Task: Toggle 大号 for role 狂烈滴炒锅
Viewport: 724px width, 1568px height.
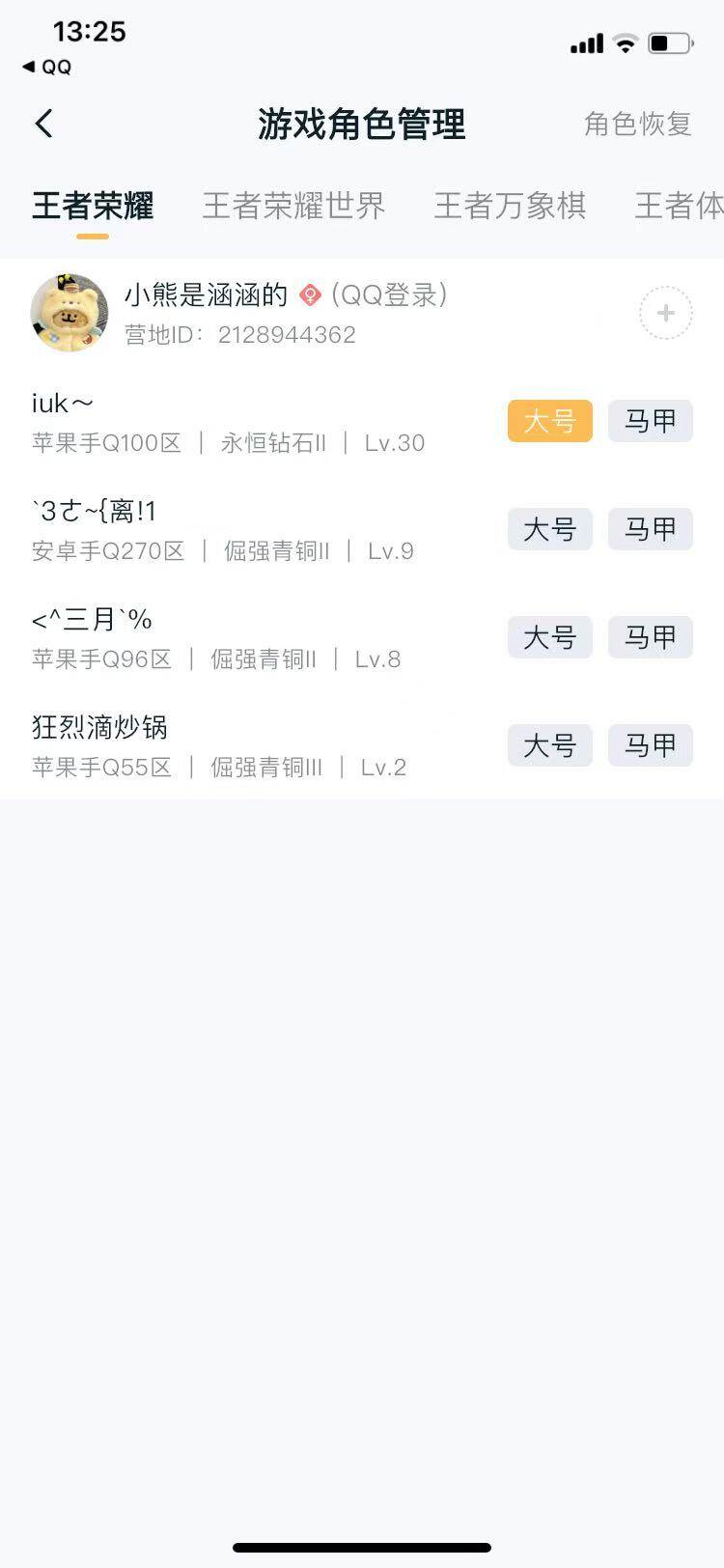Action: click(x=549, y=745)
